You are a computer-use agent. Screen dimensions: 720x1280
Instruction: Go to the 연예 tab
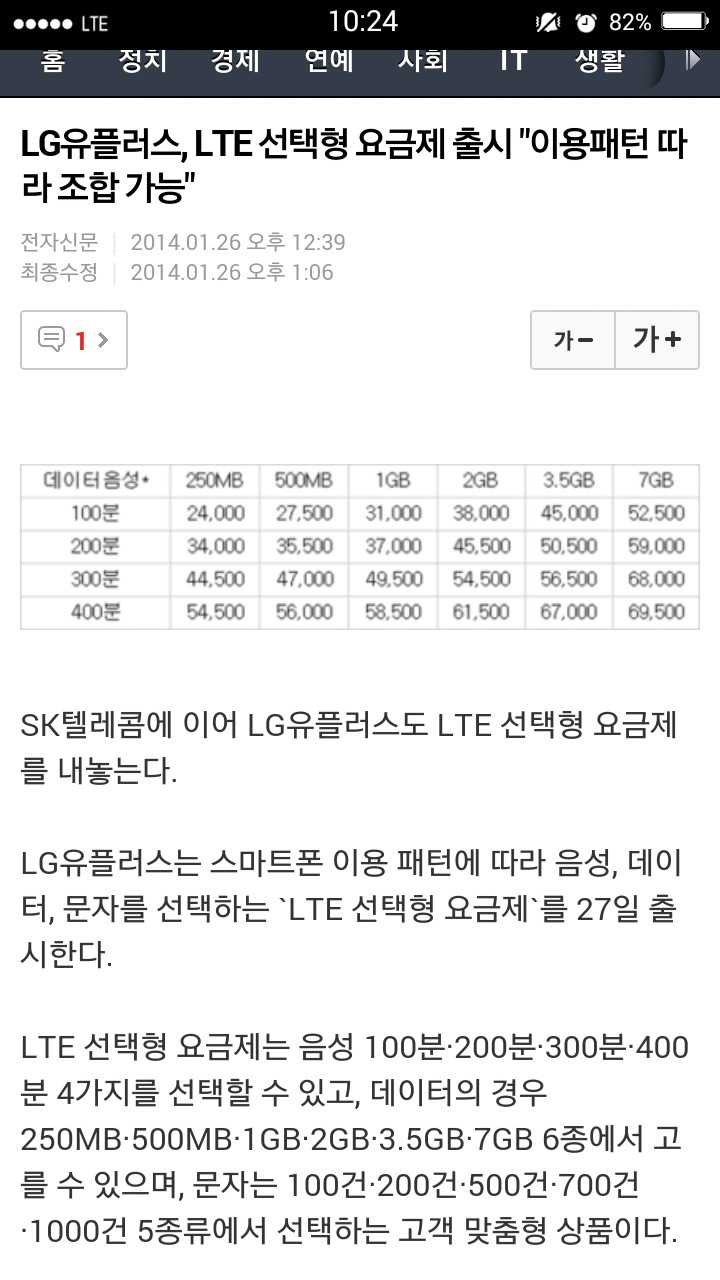[x=329, y=62]
